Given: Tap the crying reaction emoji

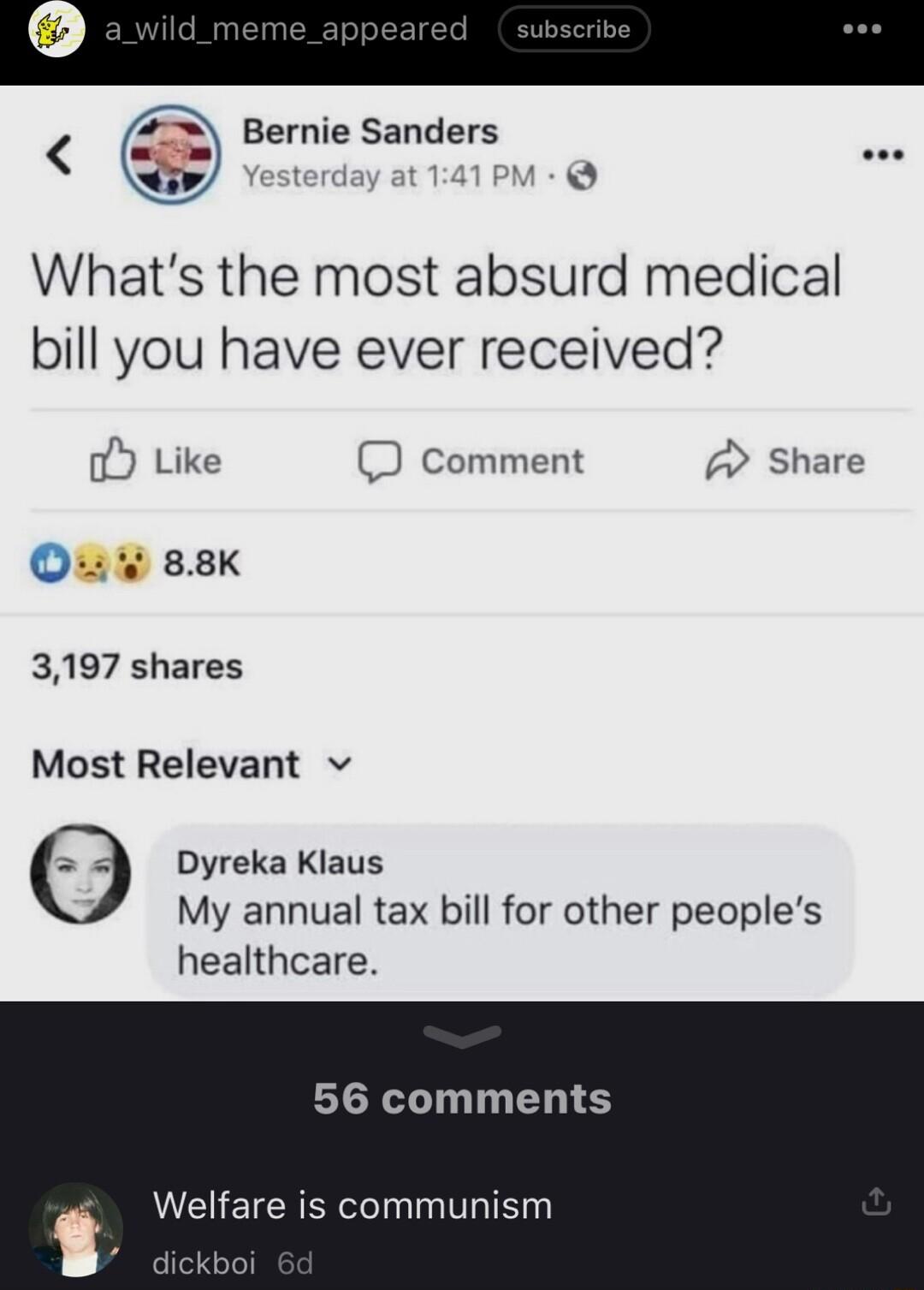Looking at the screenshot, I should [88, 561].
